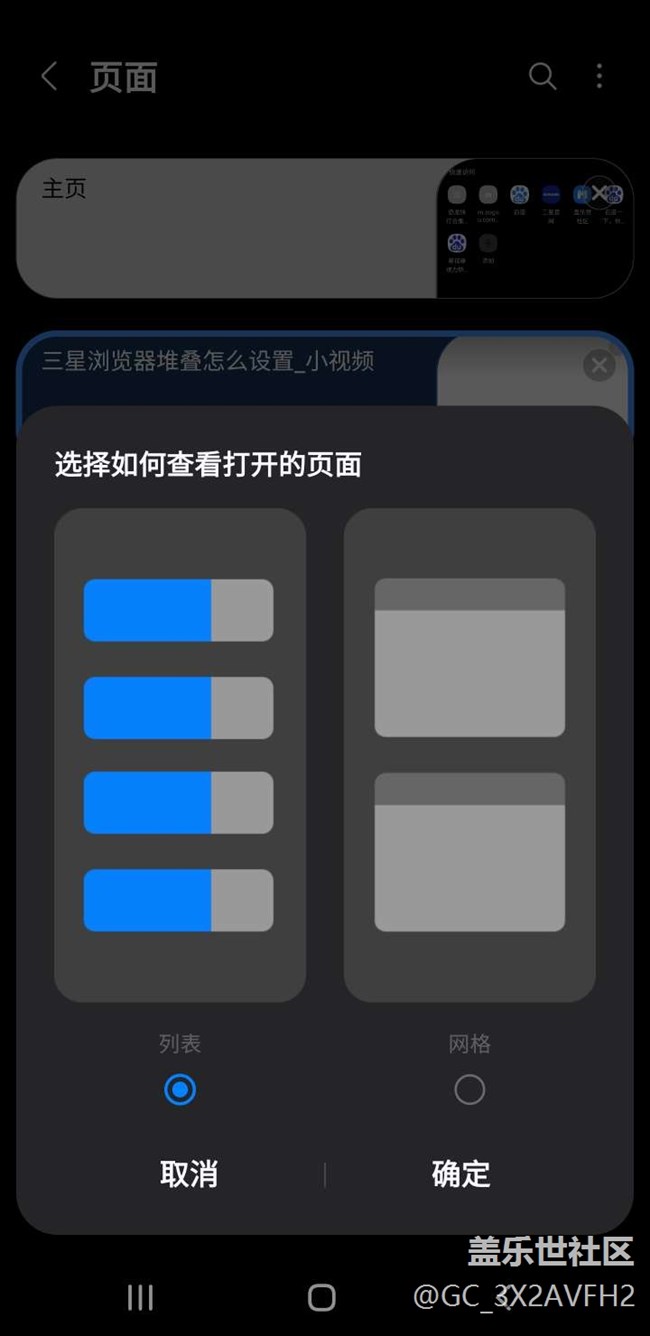Open tab search with magnifier icon

point(542,77)
